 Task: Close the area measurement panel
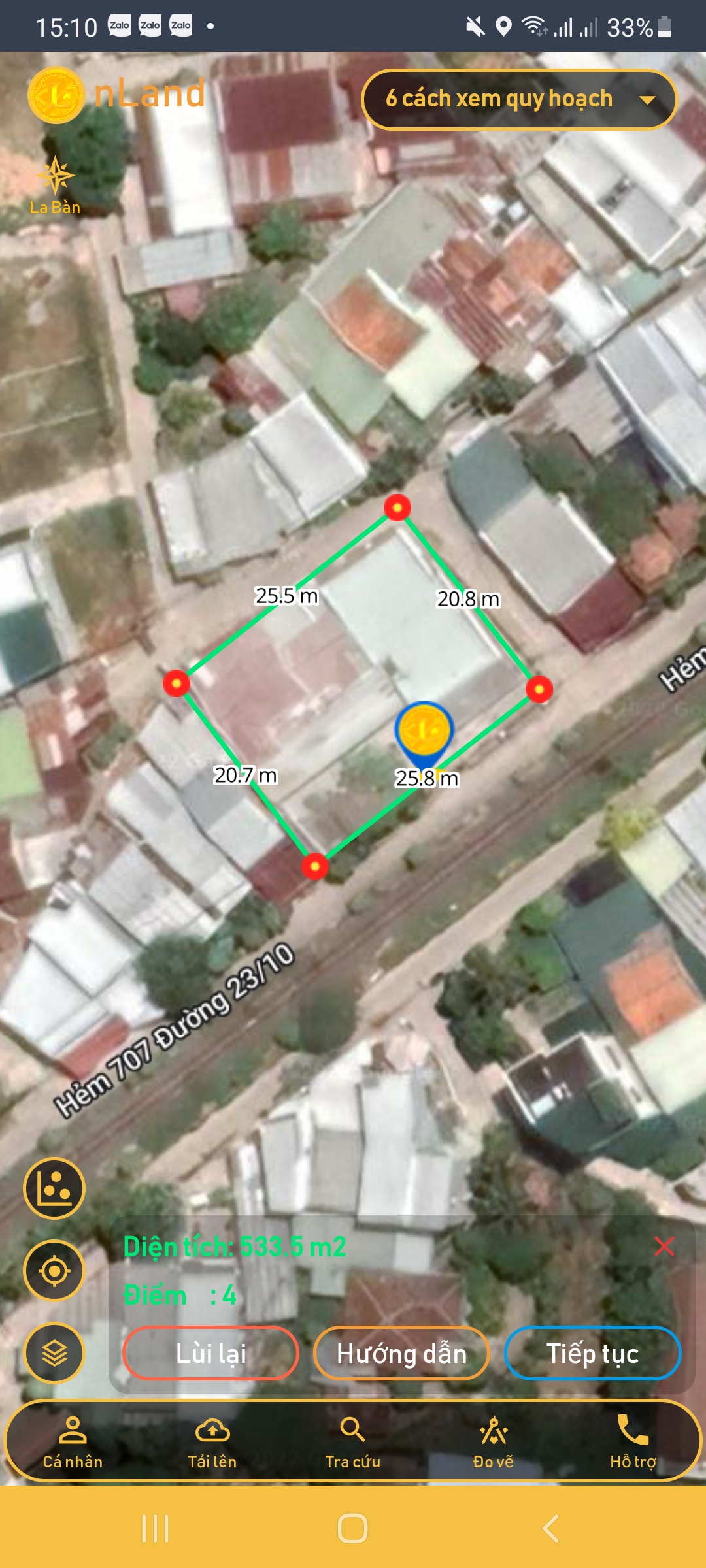pyautogui.click(x=664, y=1247)
